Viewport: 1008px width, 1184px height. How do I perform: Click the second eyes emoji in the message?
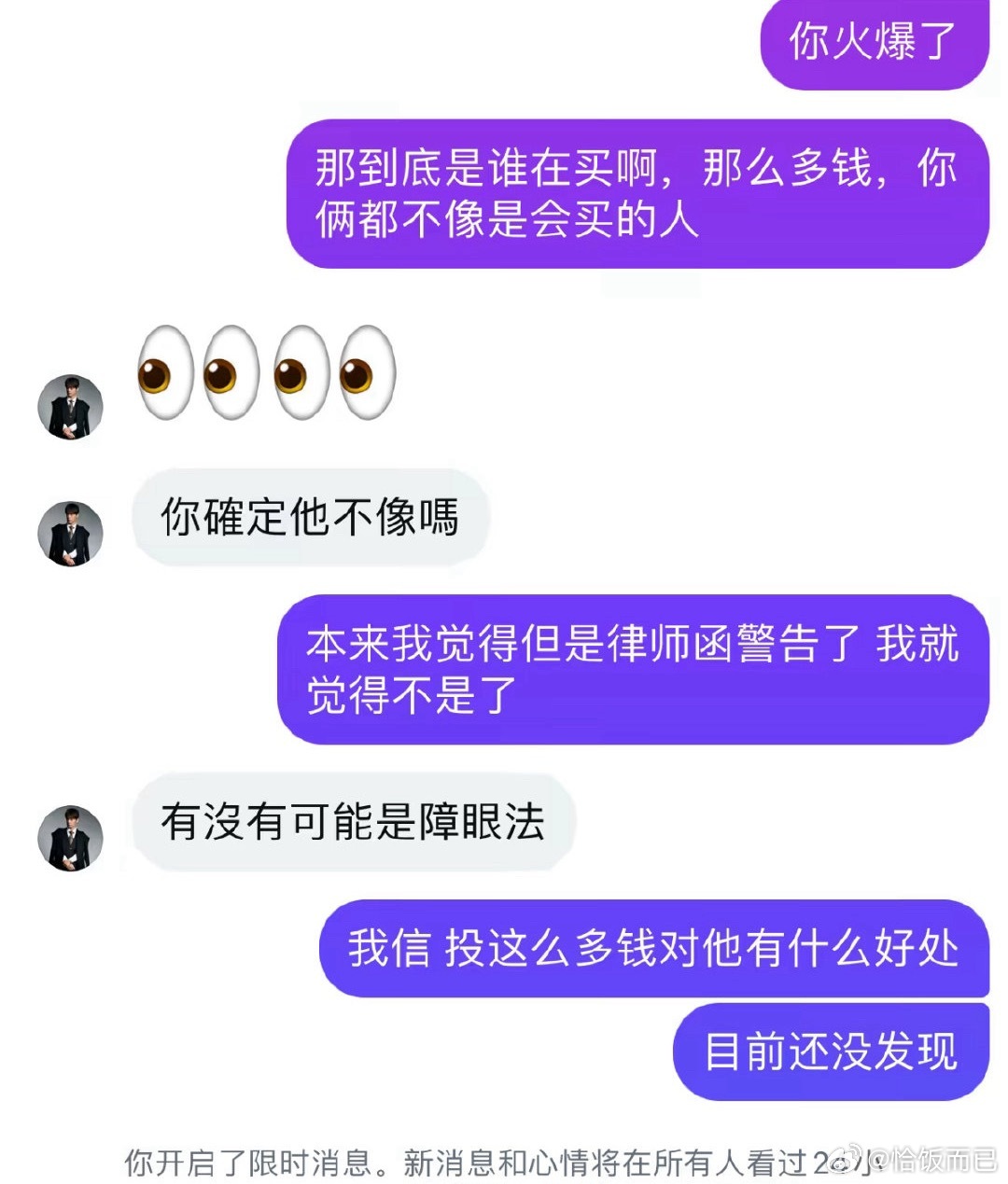231,373
